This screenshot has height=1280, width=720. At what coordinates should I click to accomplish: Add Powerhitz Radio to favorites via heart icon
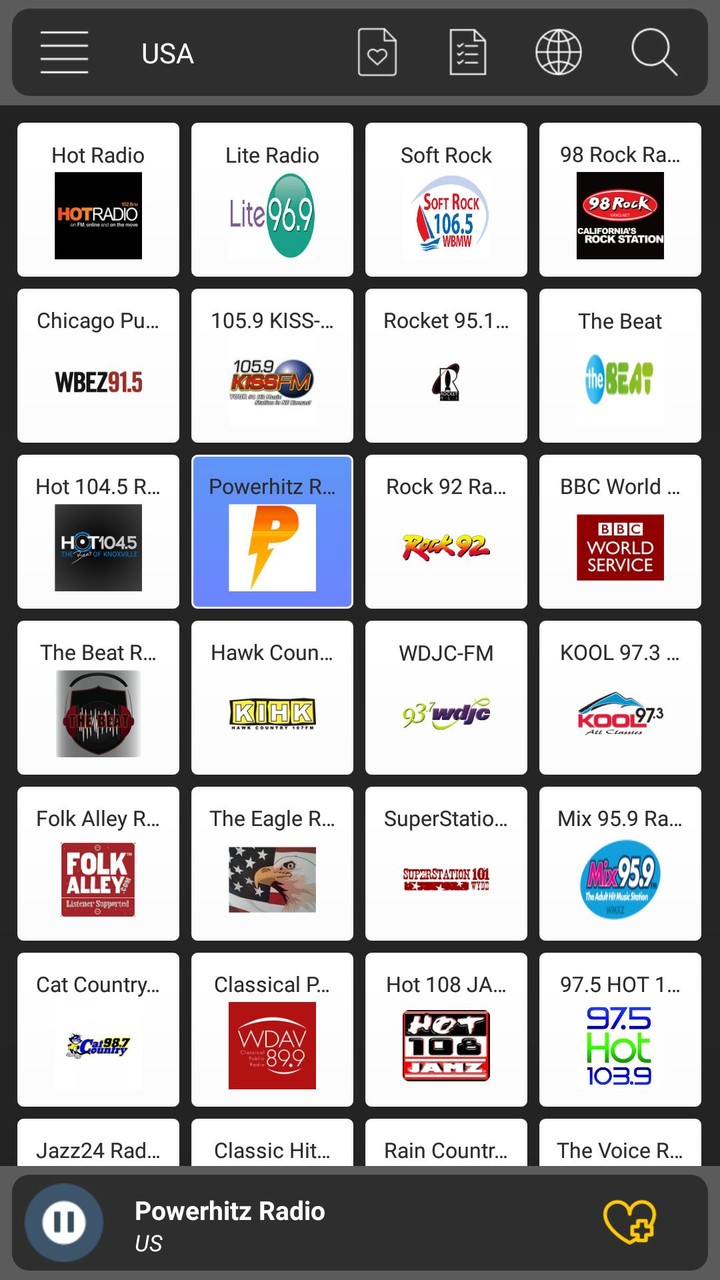pos(628,1221)
